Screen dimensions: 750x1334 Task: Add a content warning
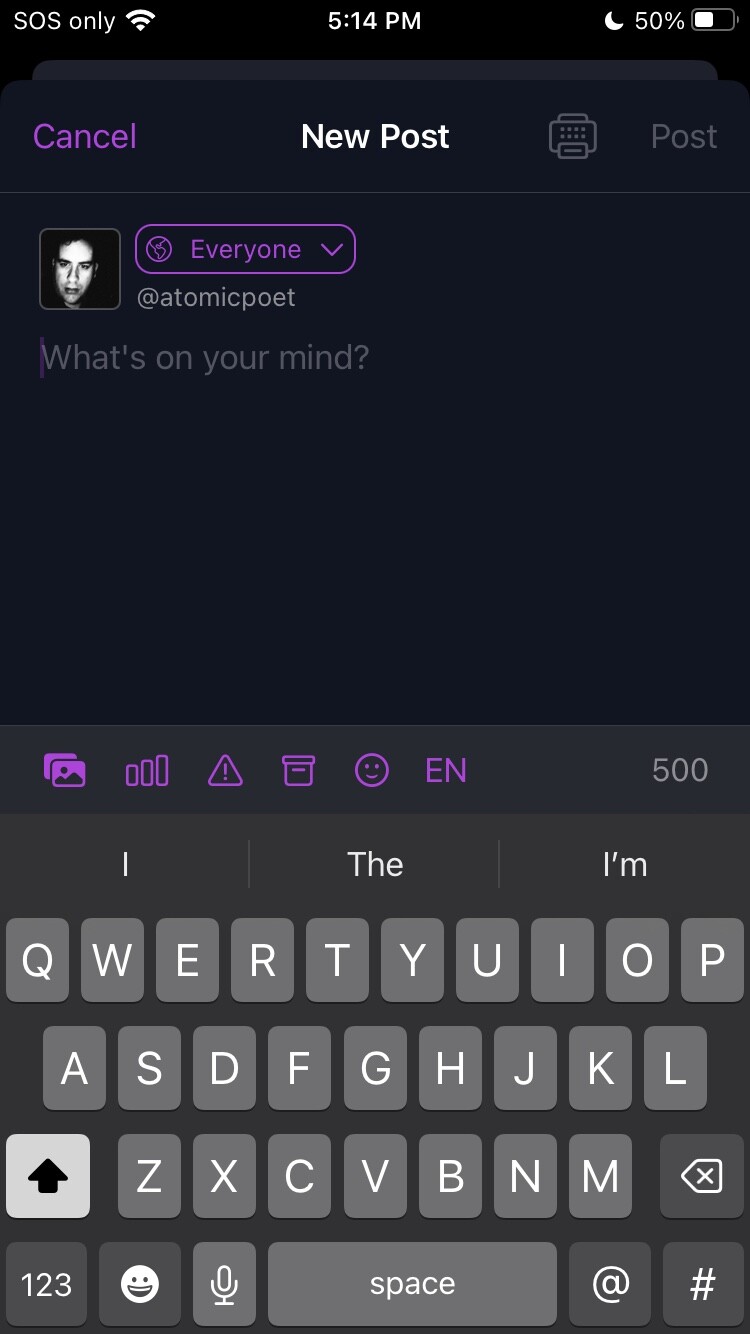(x=225, y=770)
